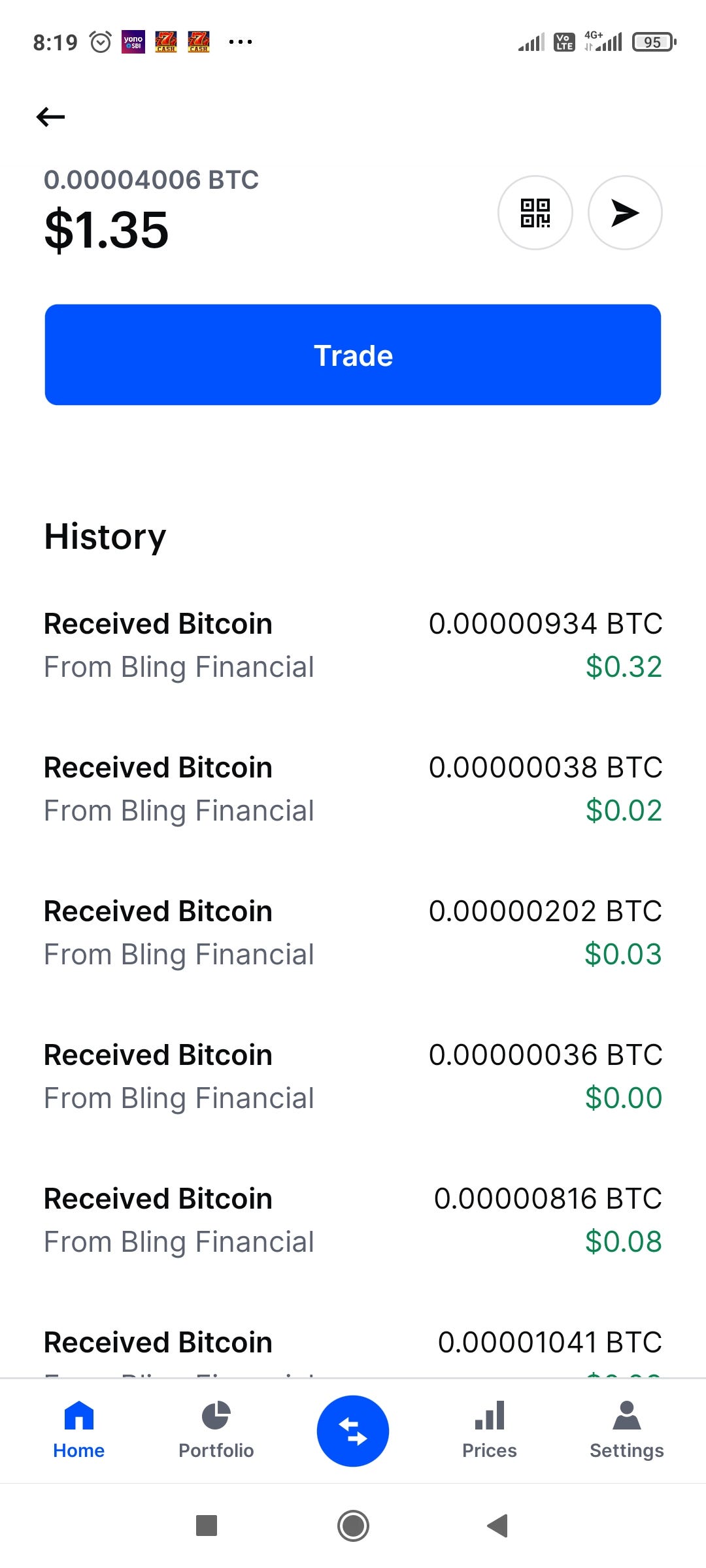Go back using the top arrow
Viewport: 706px width, 1568px height.
coord(50,117)
